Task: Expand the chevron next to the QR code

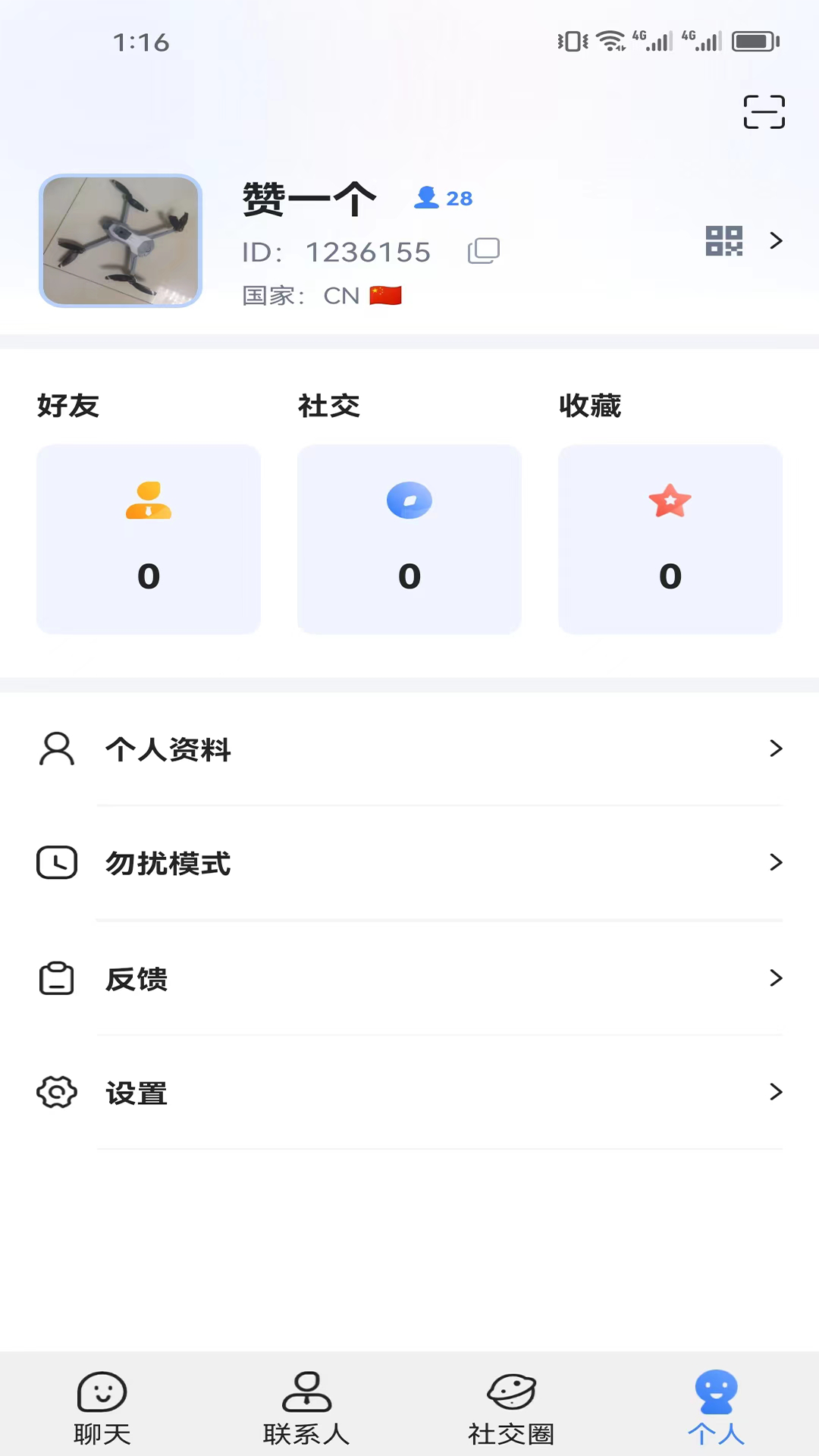Action: [x=776, y=241]
